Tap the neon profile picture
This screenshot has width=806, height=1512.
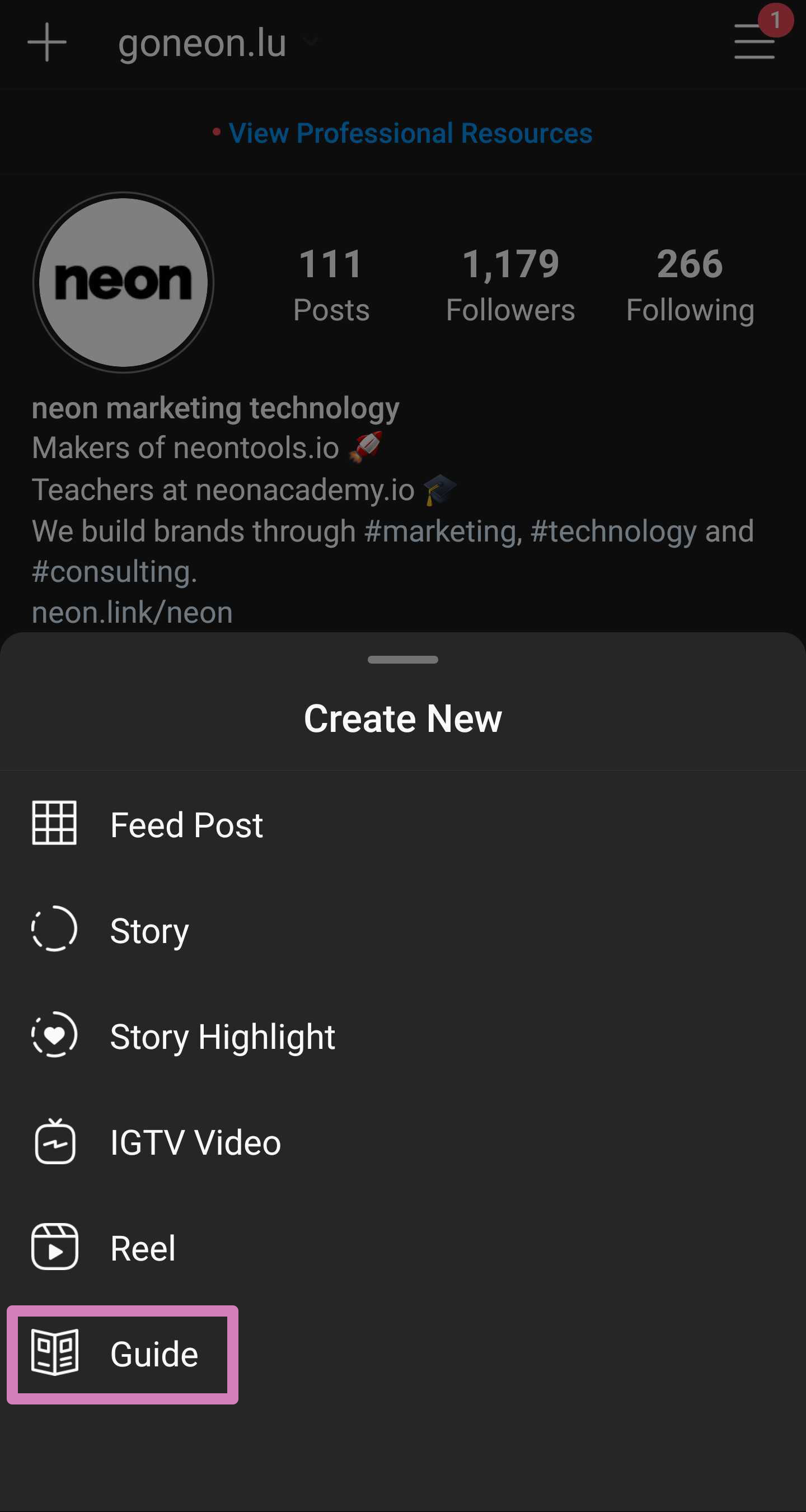(123, 282)
